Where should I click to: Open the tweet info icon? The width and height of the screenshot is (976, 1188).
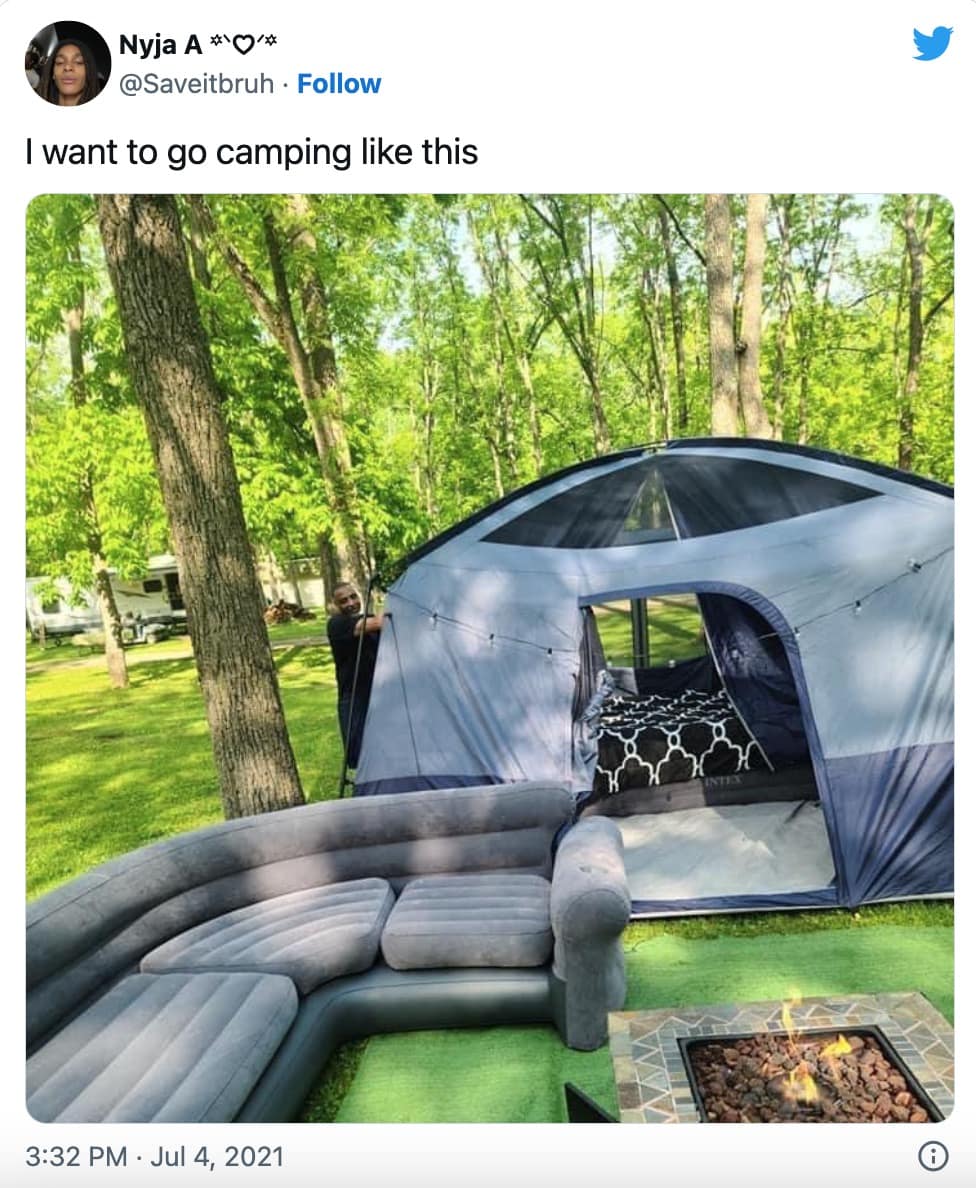(x=932, y=1156)
